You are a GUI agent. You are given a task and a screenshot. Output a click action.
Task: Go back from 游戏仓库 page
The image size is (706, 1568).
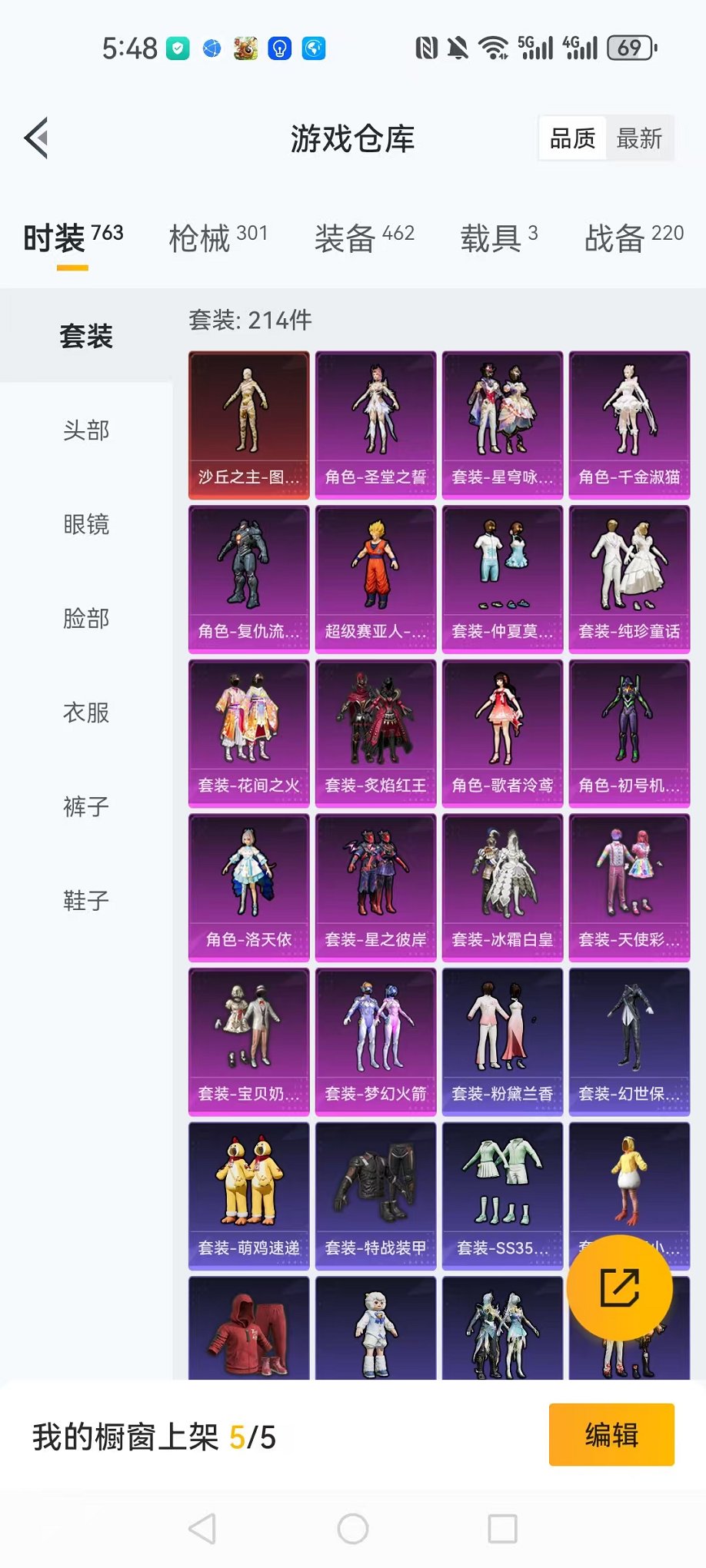click(36, 138)
